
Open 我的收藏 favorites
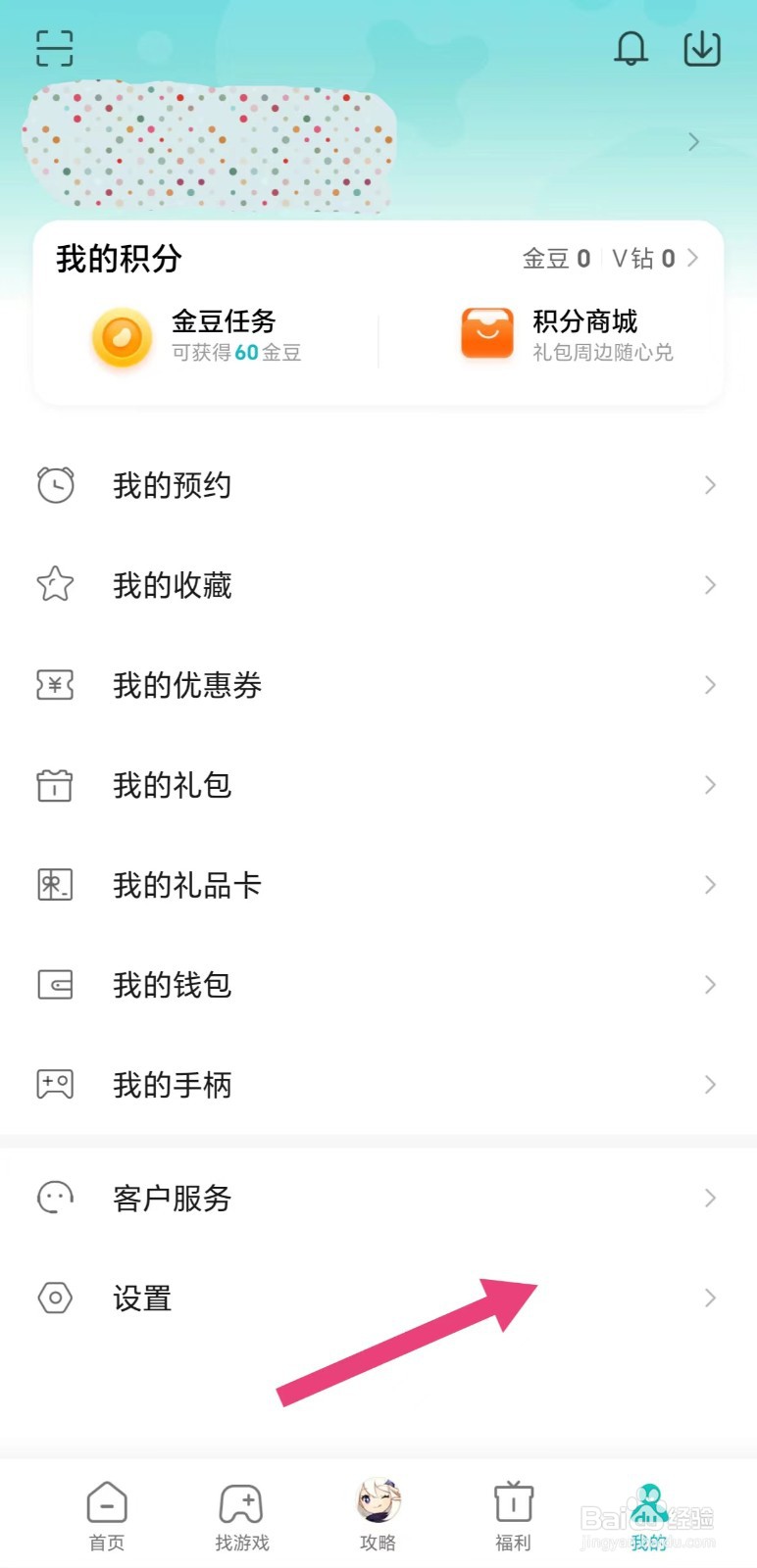point(378,585)
